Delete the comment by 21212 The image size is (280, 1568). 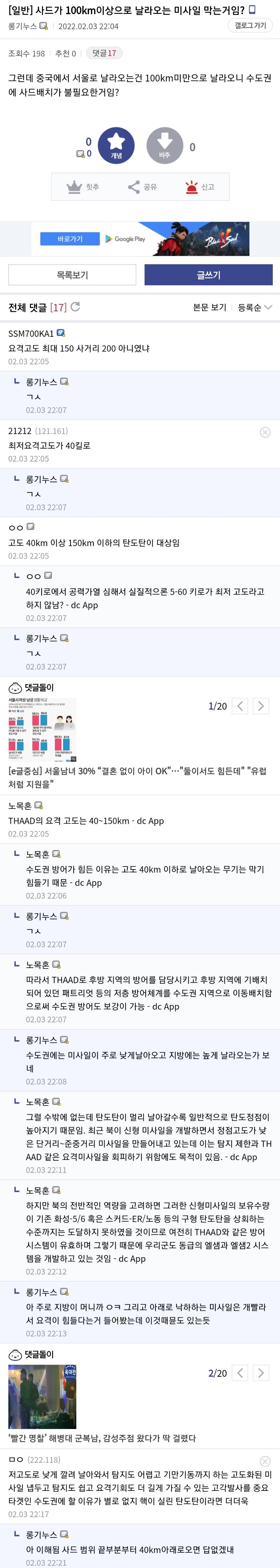coord(265,432)
